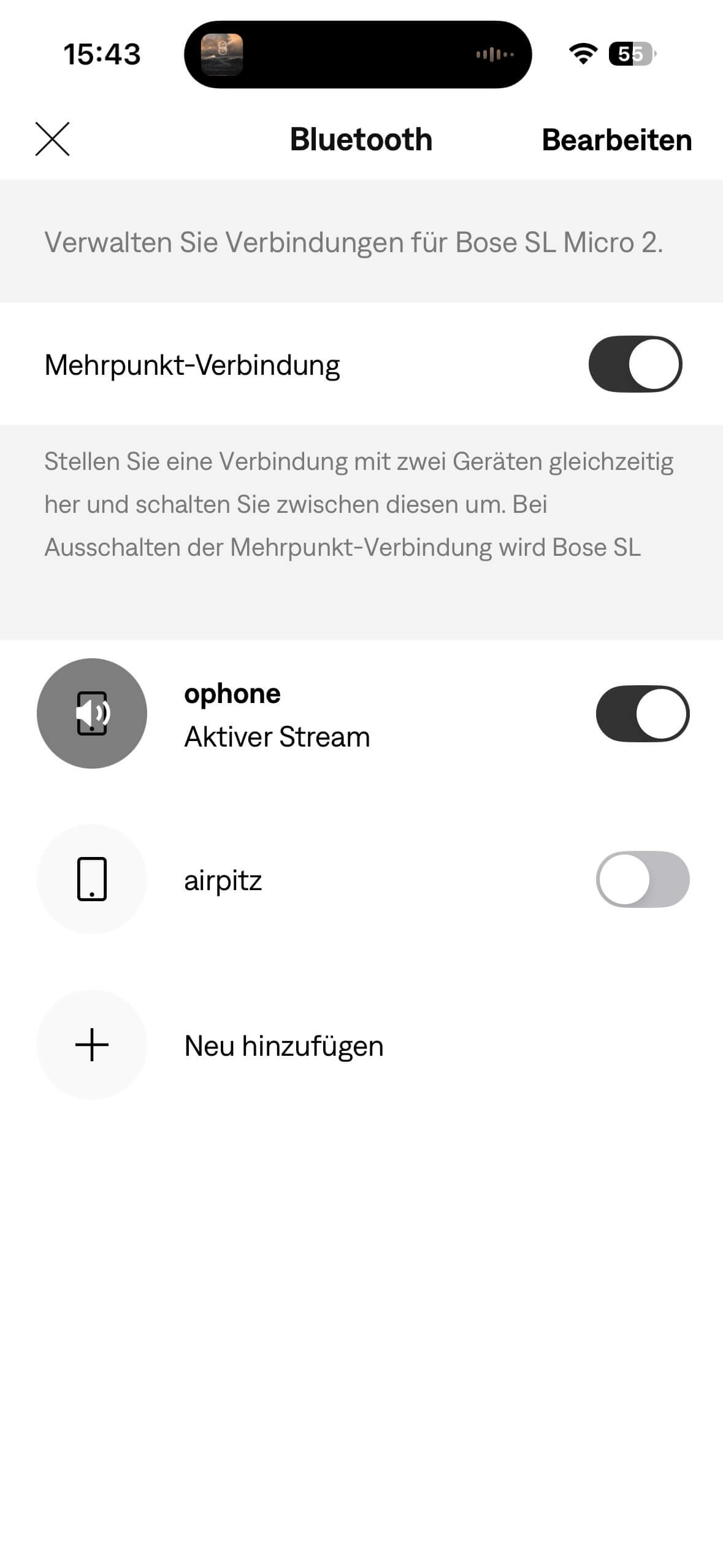Disconnect the ophone device
723x1568 pixels.
coord(642,713)
